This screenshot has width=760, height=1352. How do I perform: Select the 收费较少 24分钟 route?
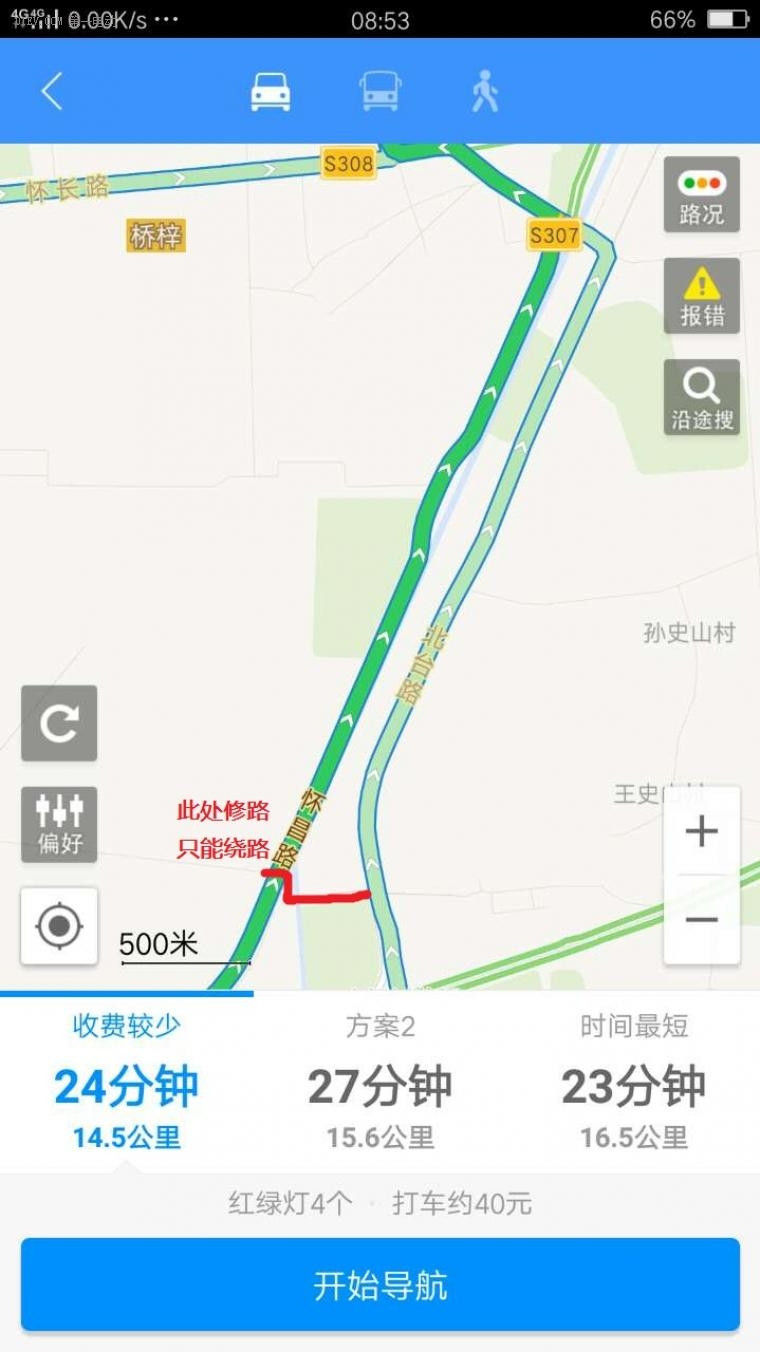127,1082
